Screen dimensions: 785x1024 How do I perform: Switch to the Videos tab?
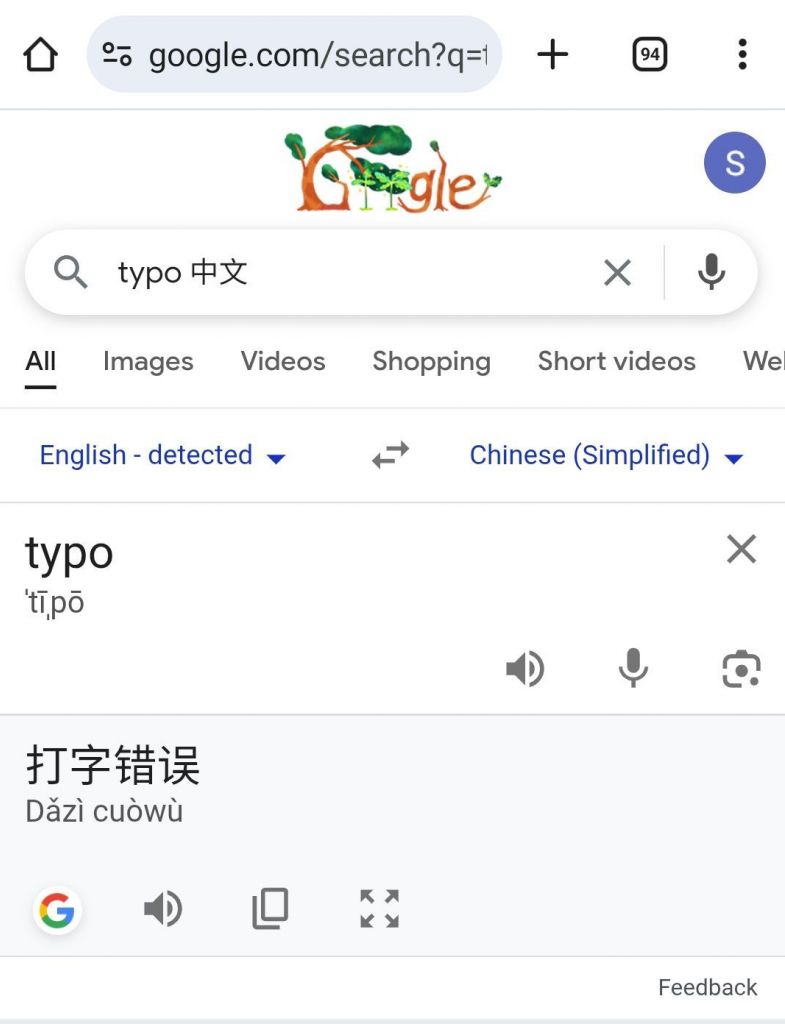pos(283,361)
